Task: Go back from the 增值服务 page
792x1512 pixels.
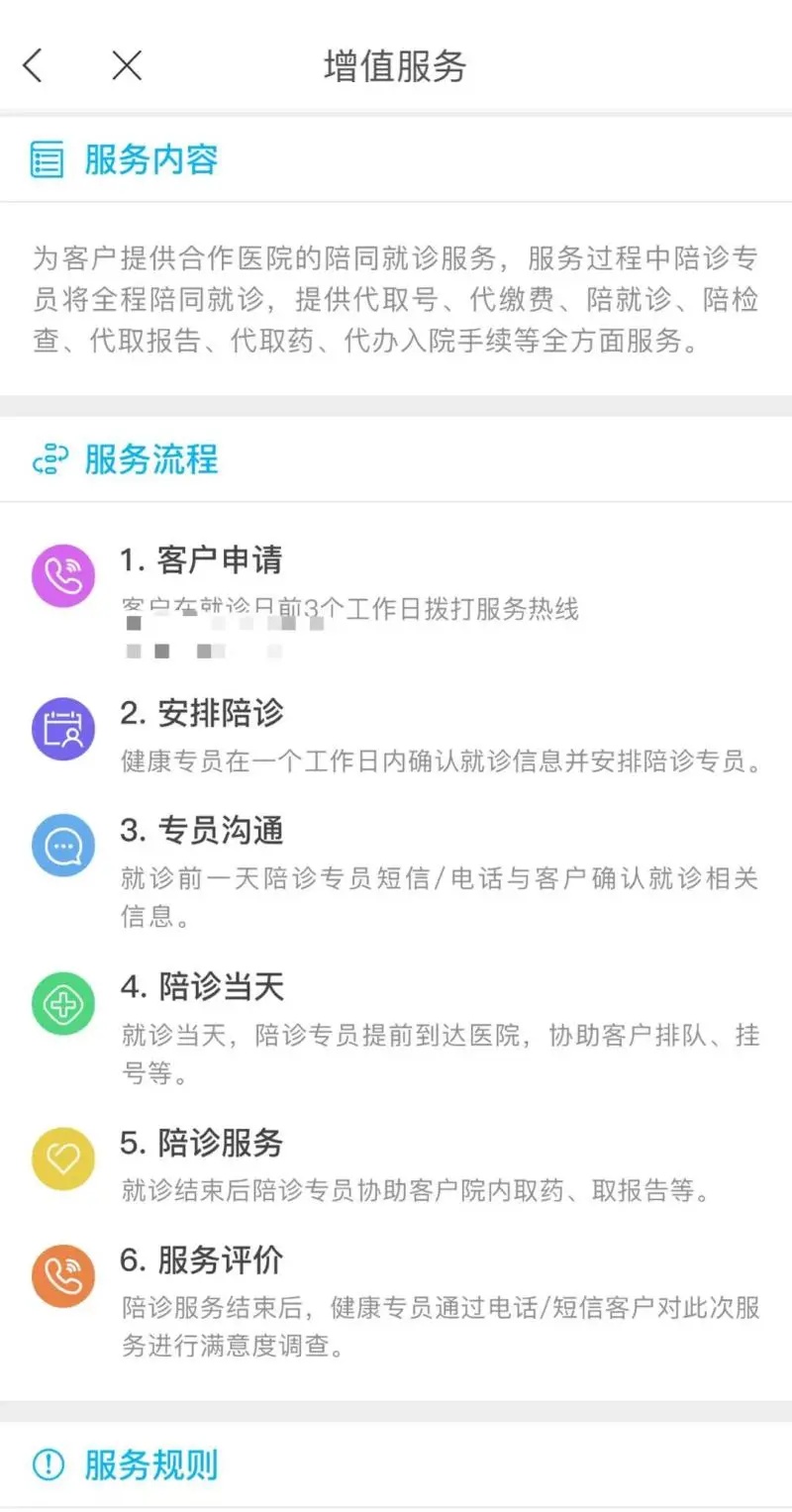Action: pyautogui.click(x=33, y=66)
